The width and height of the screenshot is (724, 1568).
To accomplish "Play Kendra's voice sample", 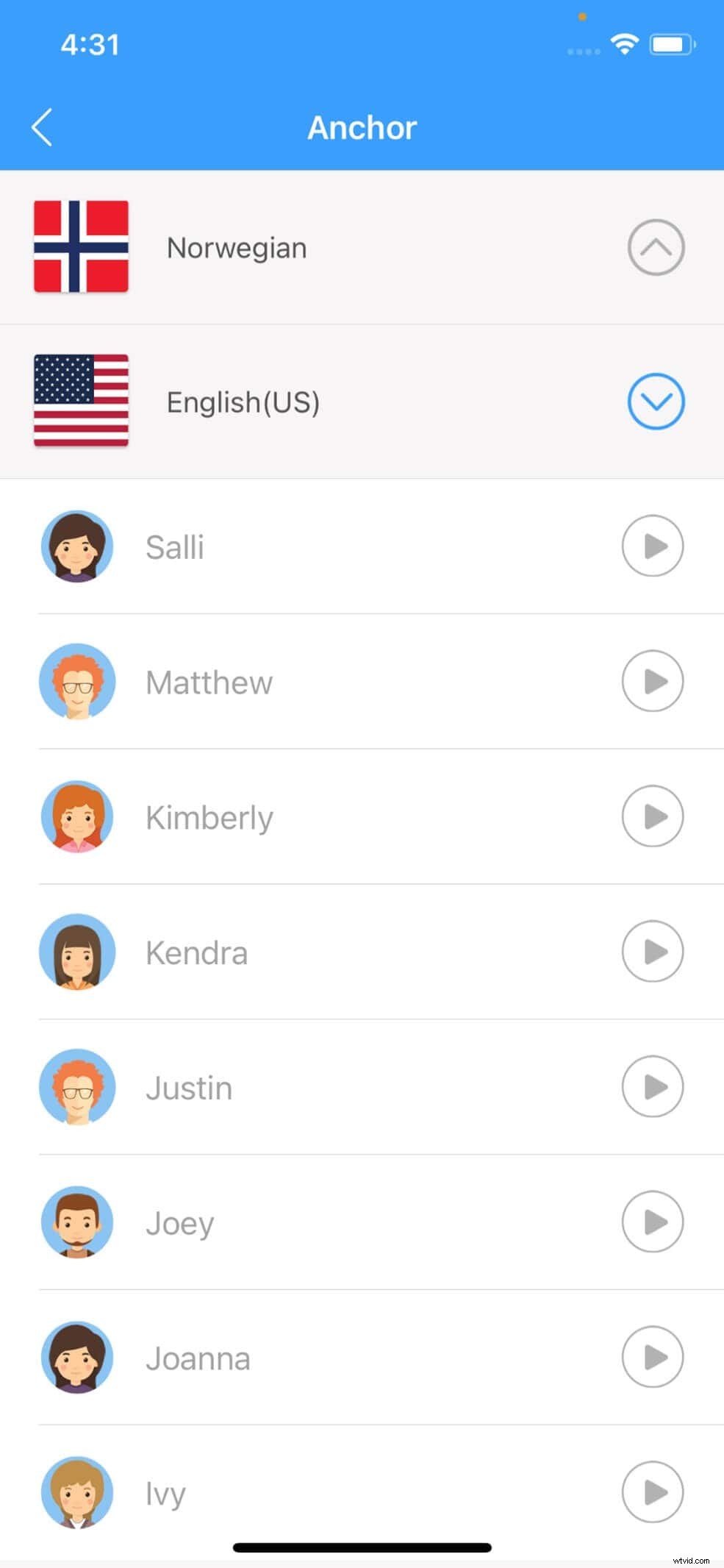I will point(652,952).
